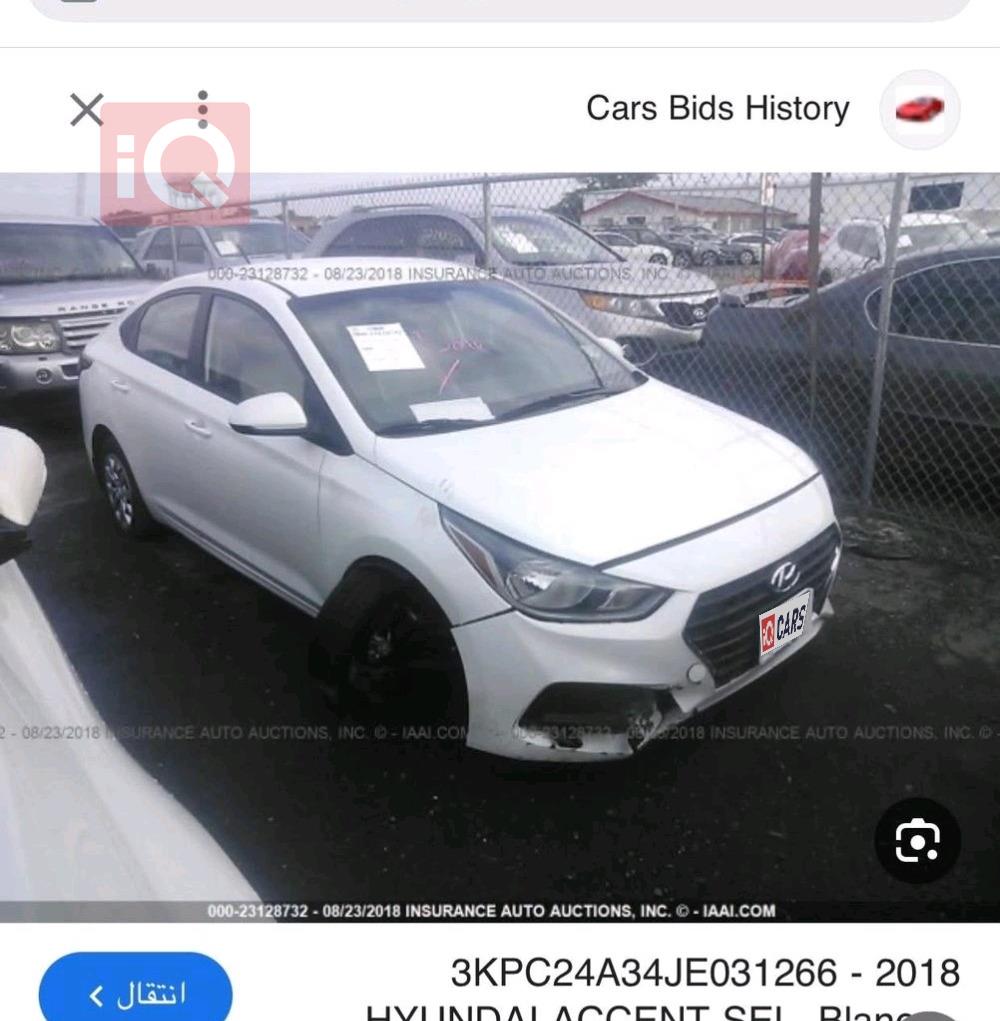This screenshot has height=1021, width=1000.
Task: Open Cars Bids History source
Action: coord(717,109)
